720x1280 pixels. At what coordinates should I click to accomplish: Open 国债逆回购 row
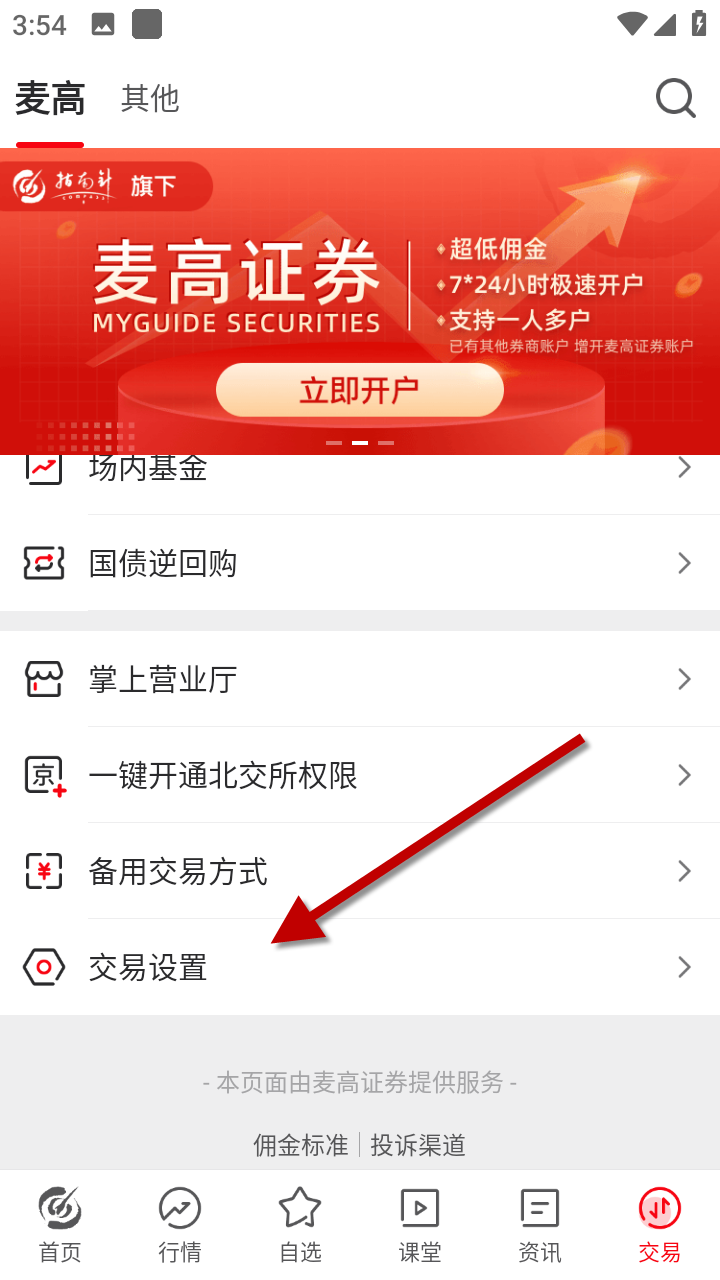(360, 563)
